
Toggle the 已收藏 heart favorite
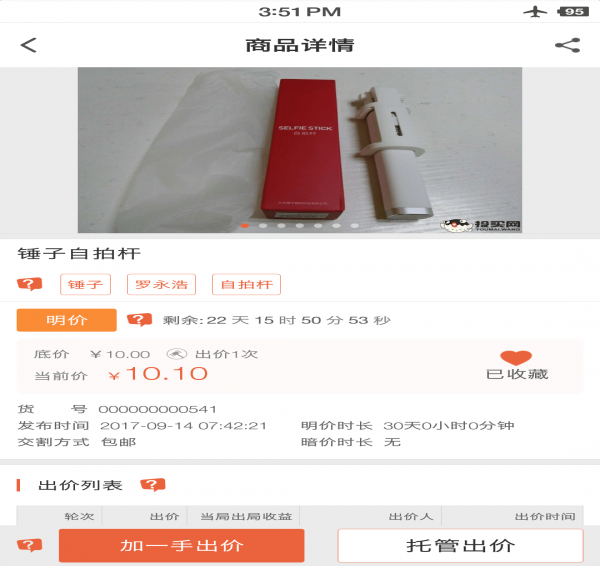click(516, 358)
